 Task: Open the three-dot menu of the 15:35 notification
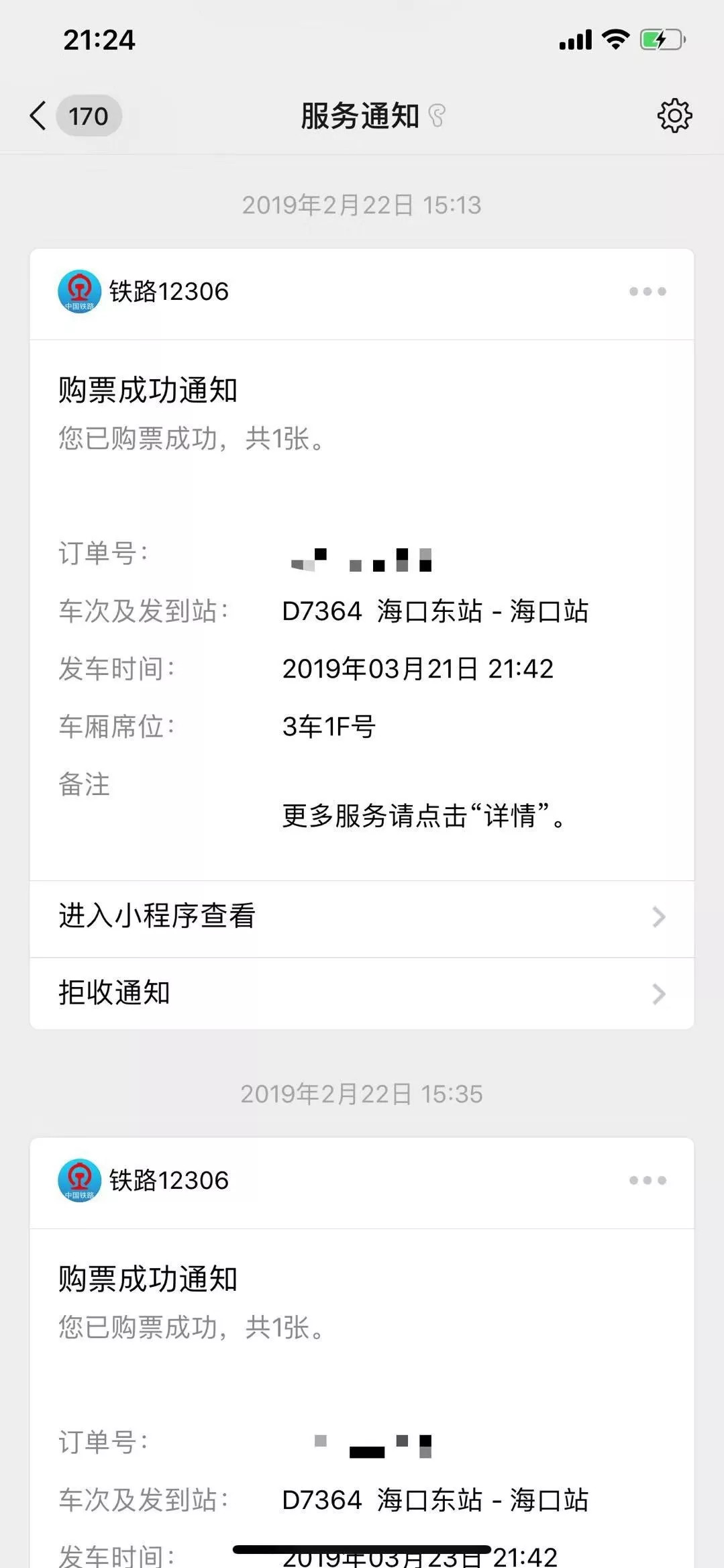(x=648, y=1180)
